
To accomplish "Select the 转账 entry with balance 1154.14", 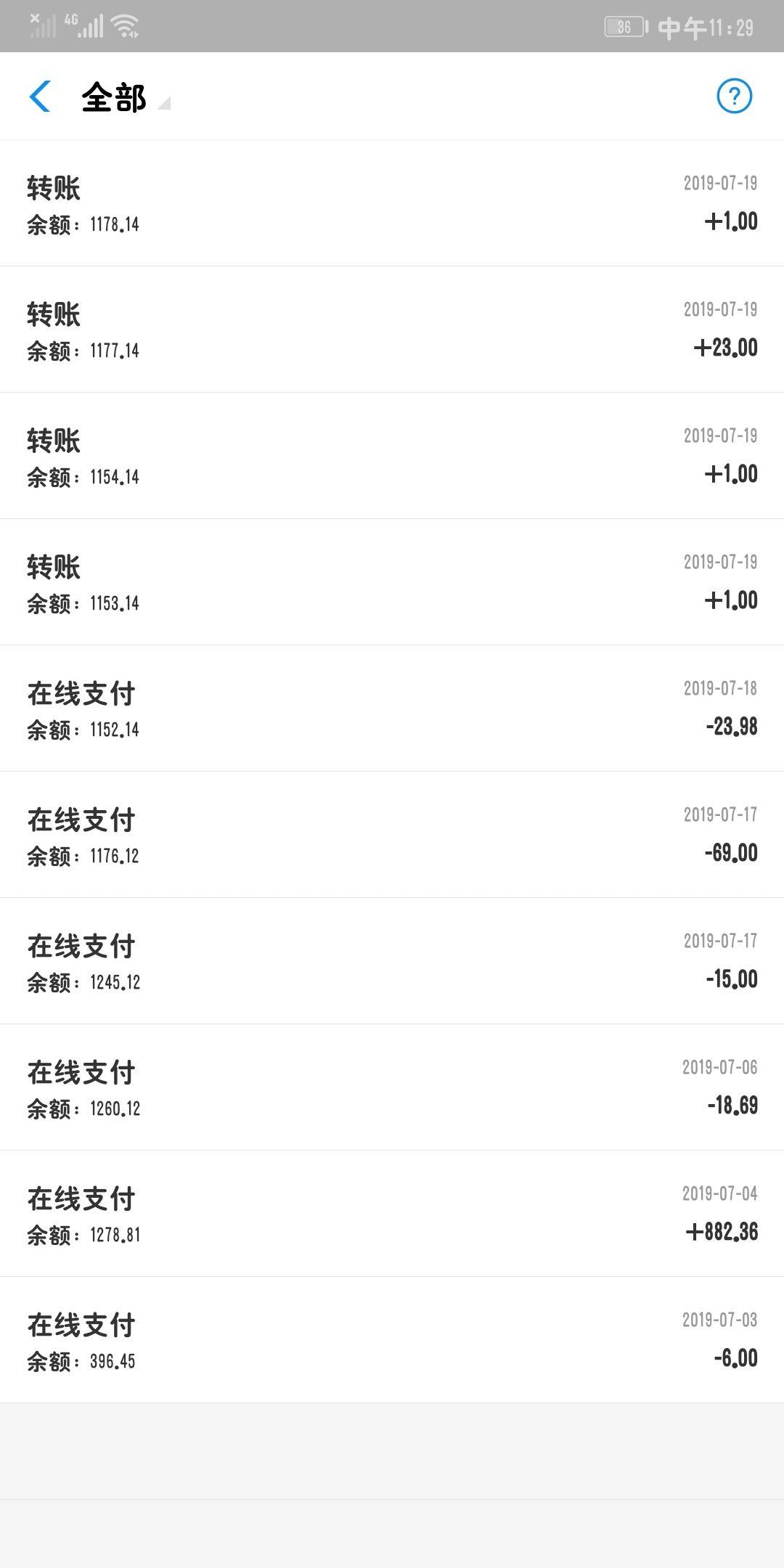I will 392,456.
